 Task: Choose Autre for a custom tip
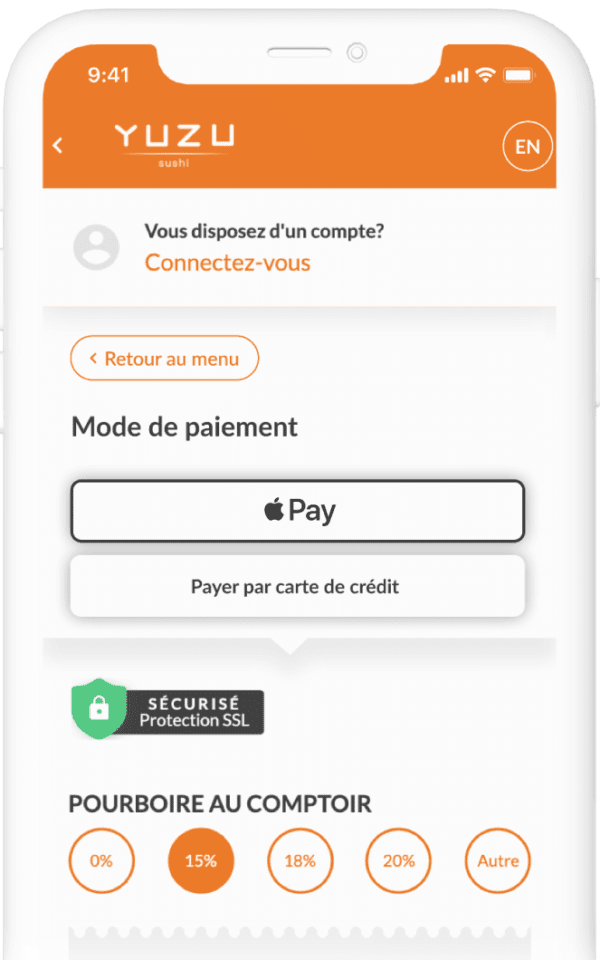pos(498,860)
